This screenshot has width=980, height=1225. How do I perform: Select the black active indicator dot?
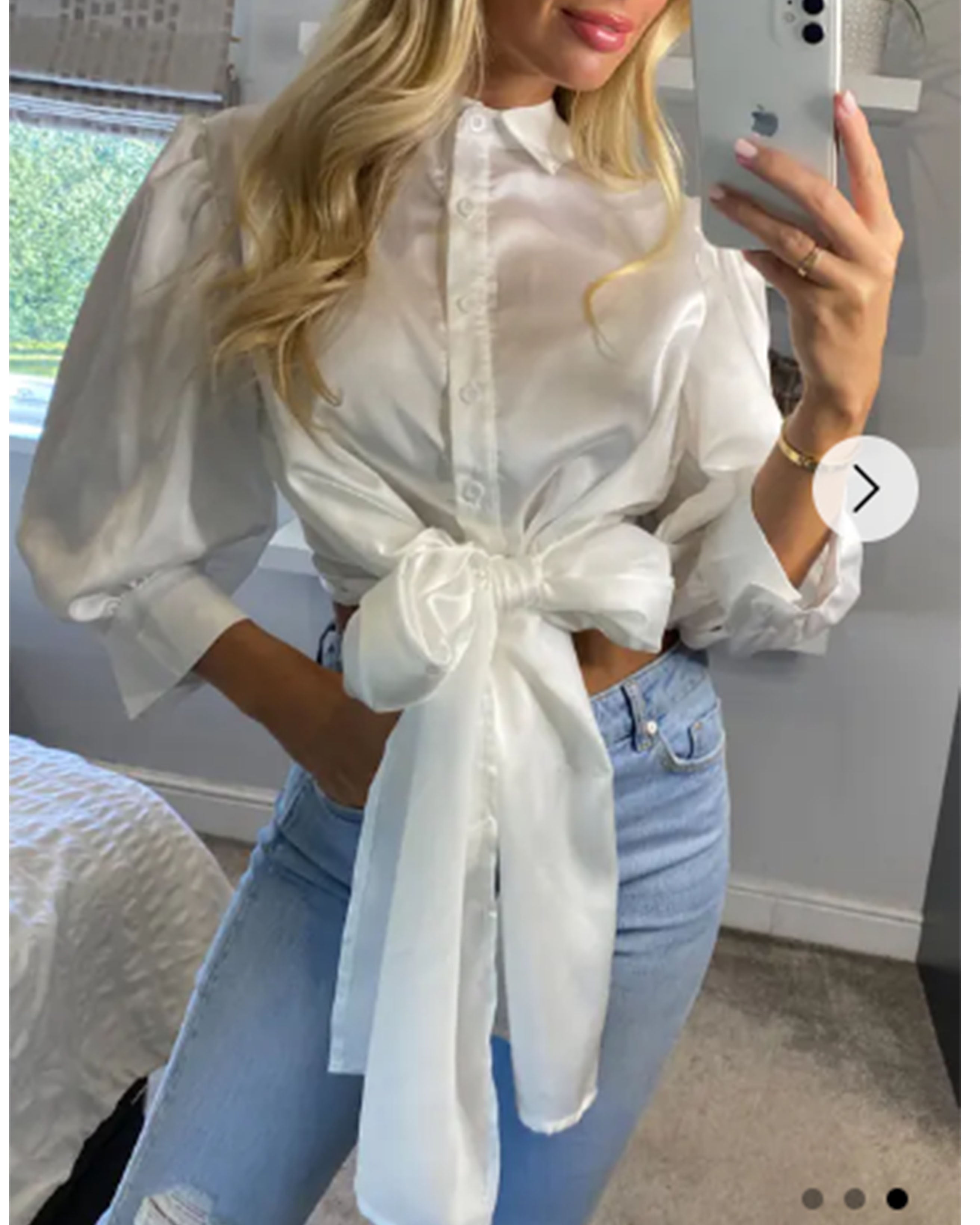click(897, 1199)
